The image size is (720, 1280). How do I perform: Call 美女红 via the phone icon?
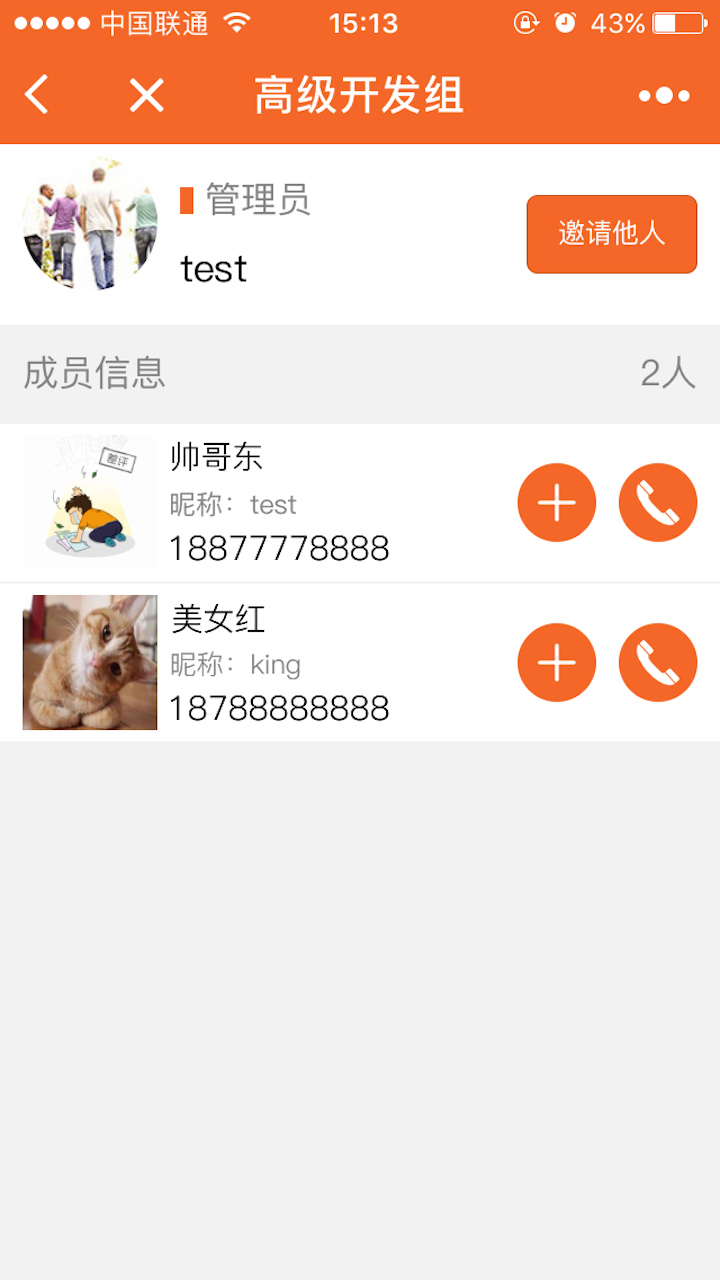coord(658,662)
